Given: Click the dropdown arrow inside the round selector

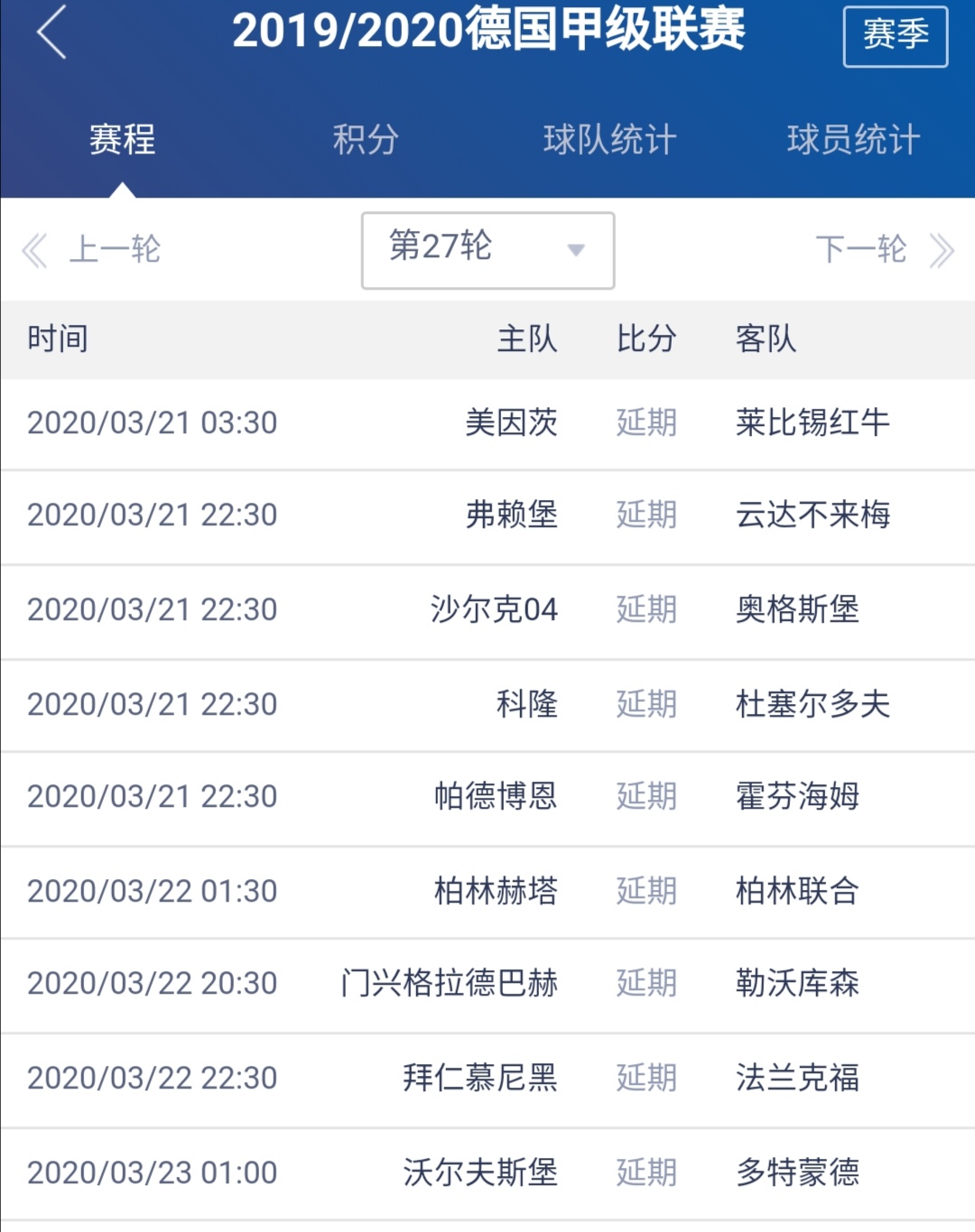Looking at the screenshot, I should [x=575, y=253].
